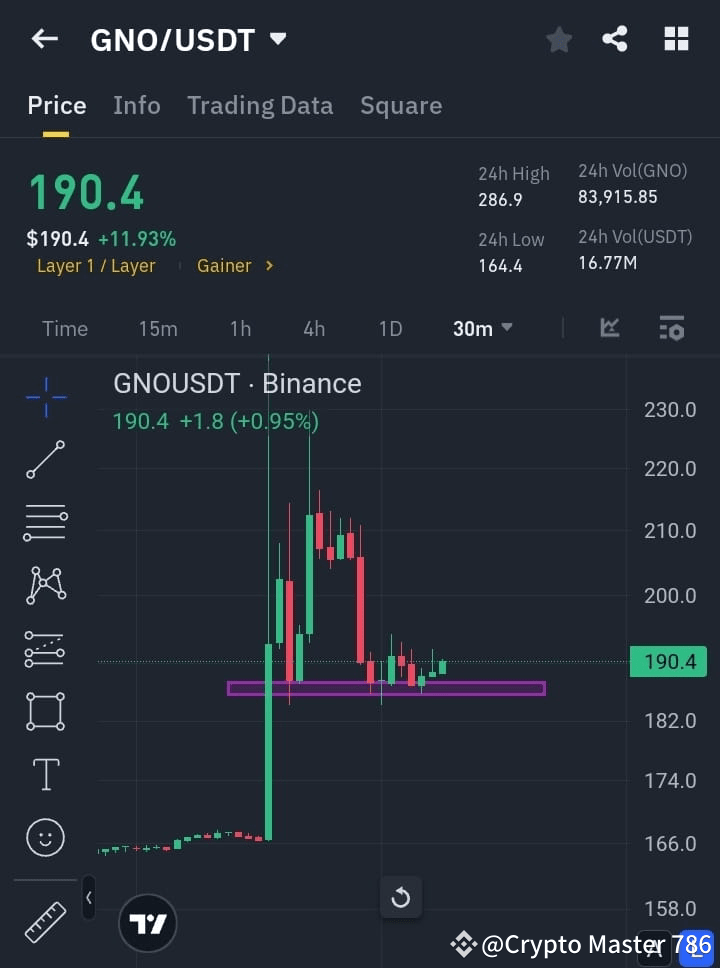Select the text annotation tool
This screenshot has width=720, height=968.
[x=45, y=774]
